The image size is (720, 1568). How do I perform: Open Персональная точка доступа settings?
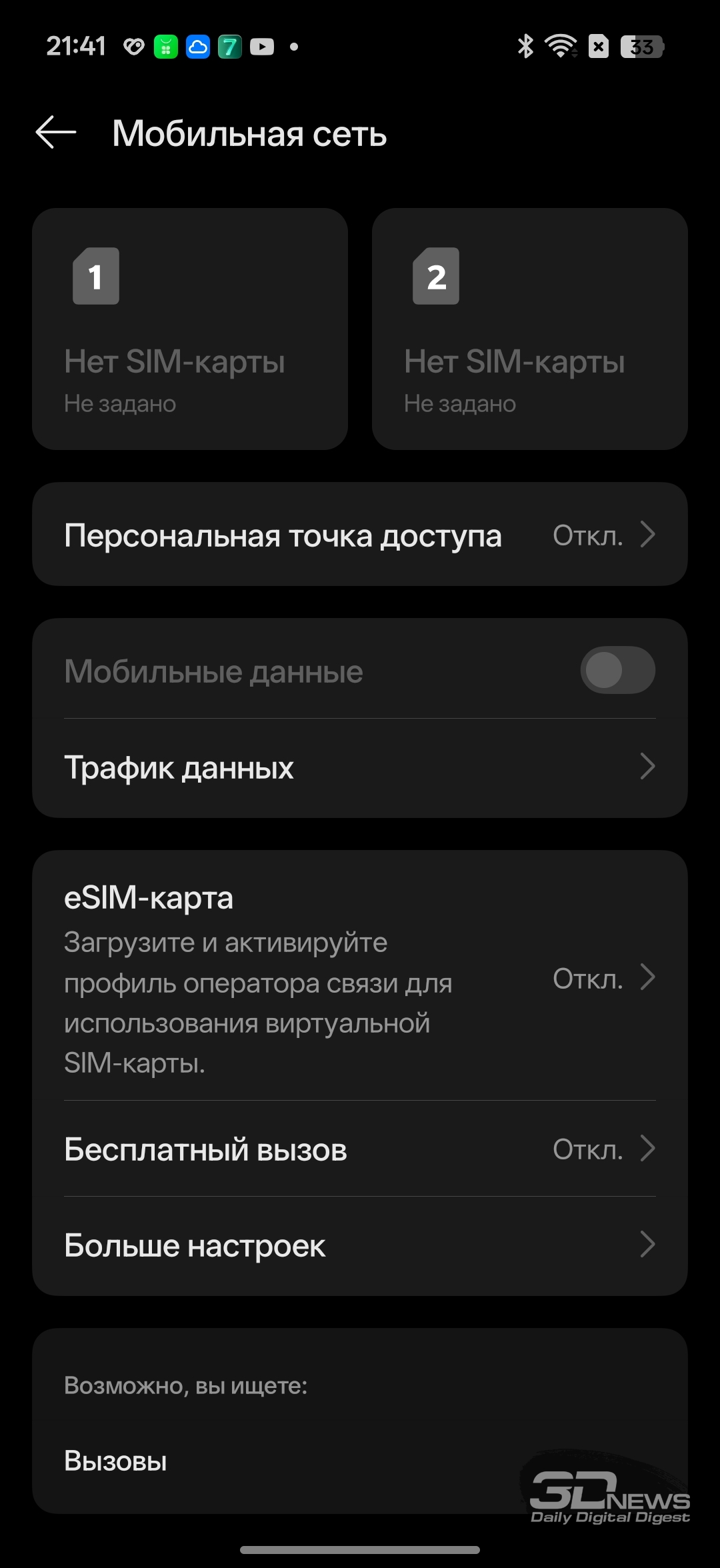[x=360, y=535]
